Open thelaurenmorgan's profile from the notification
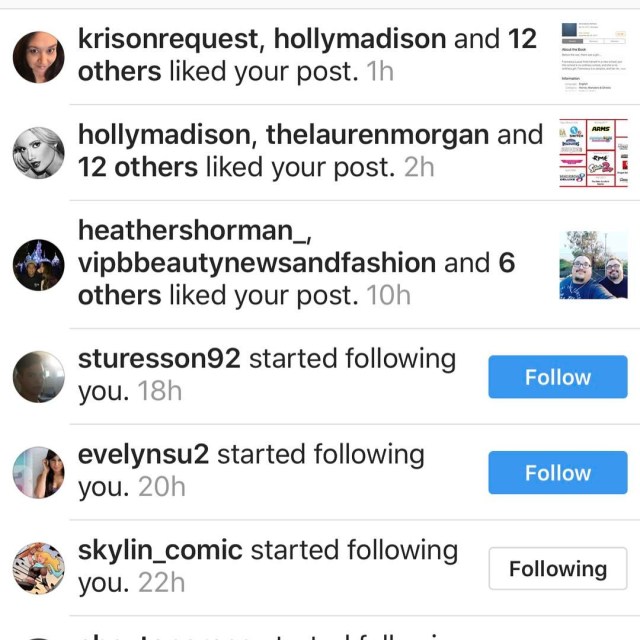 pos(377,136)
